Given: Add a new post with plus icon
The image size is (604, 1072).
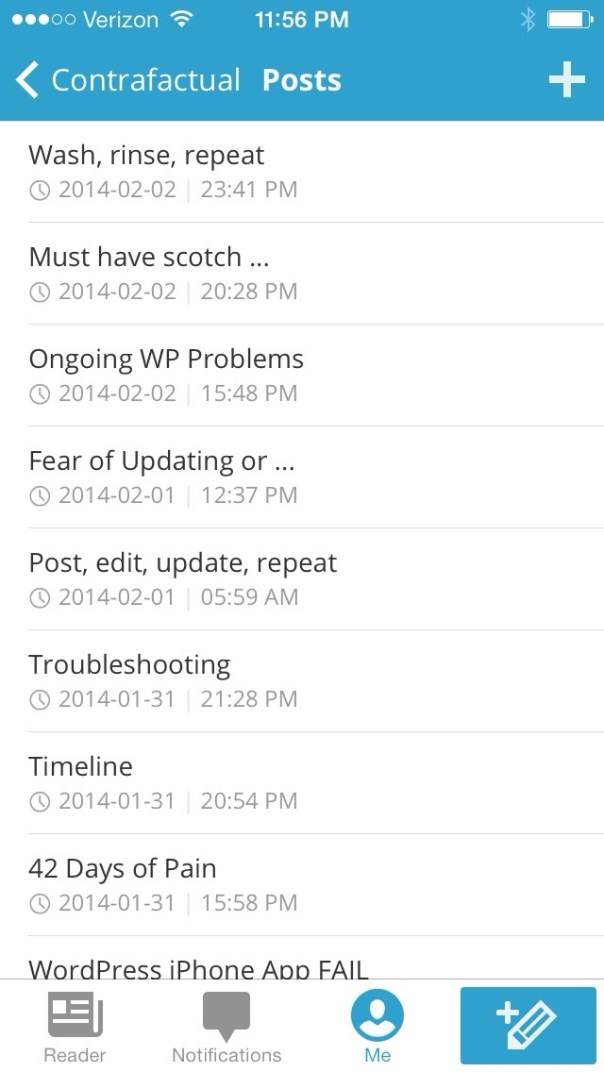Looking at the screenshot, I should (x=566, y=80).
